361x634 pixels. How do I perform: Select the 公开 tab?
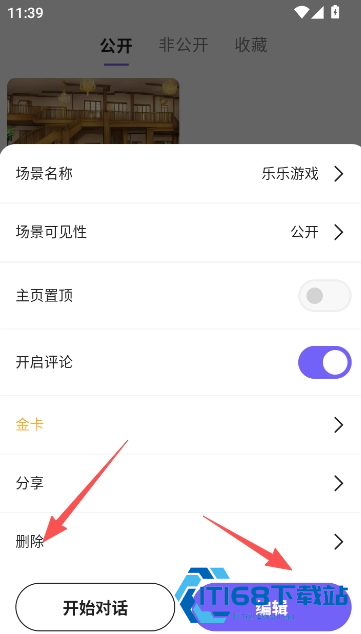tap(116, 46)
